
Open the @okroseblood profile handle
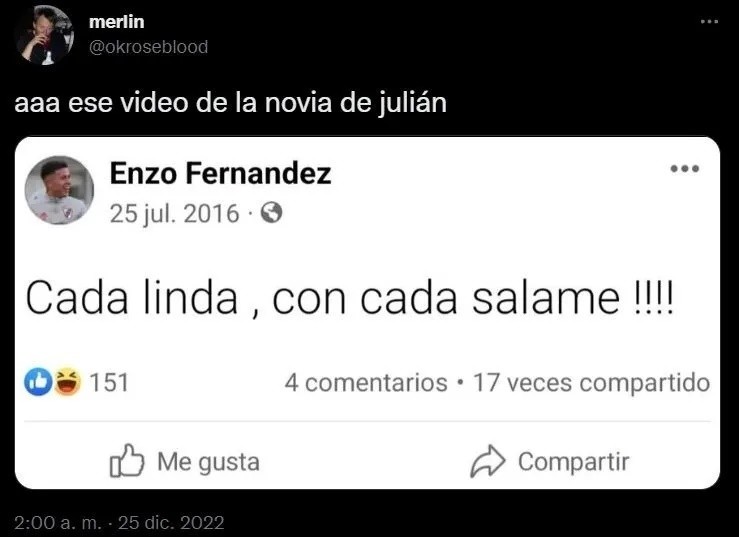tap(148, 46)
